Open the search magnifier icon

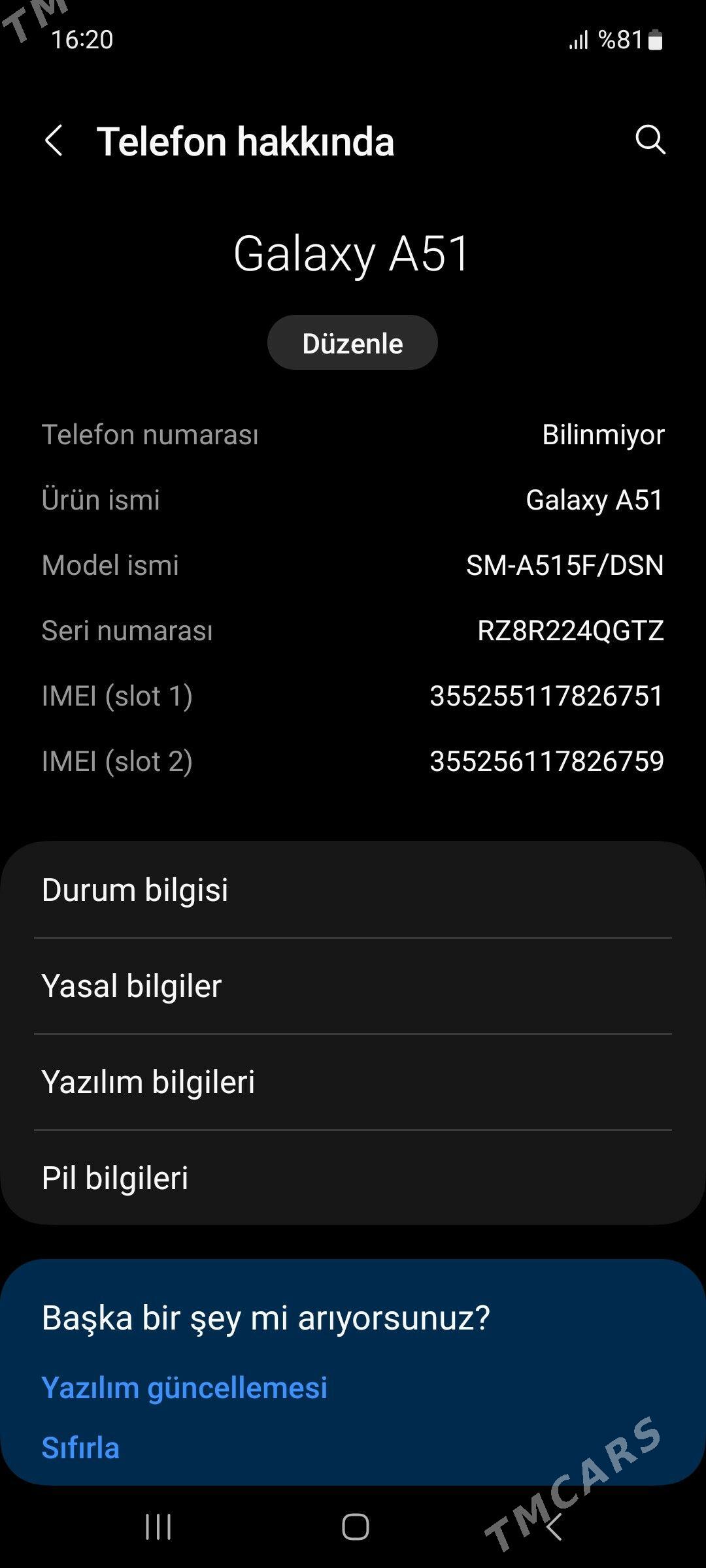[650, 140]
